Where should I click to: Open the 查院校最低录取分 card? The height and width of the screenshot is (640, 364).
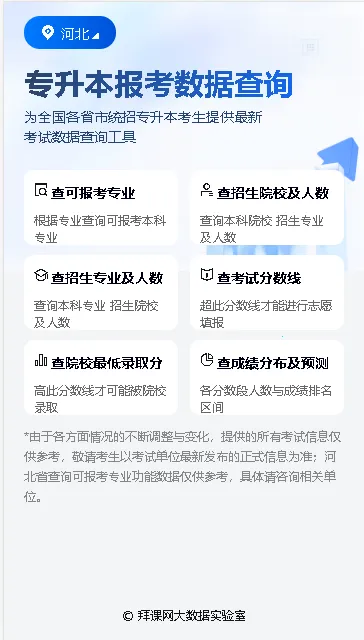pyautogui.click(x=101, y=378)
